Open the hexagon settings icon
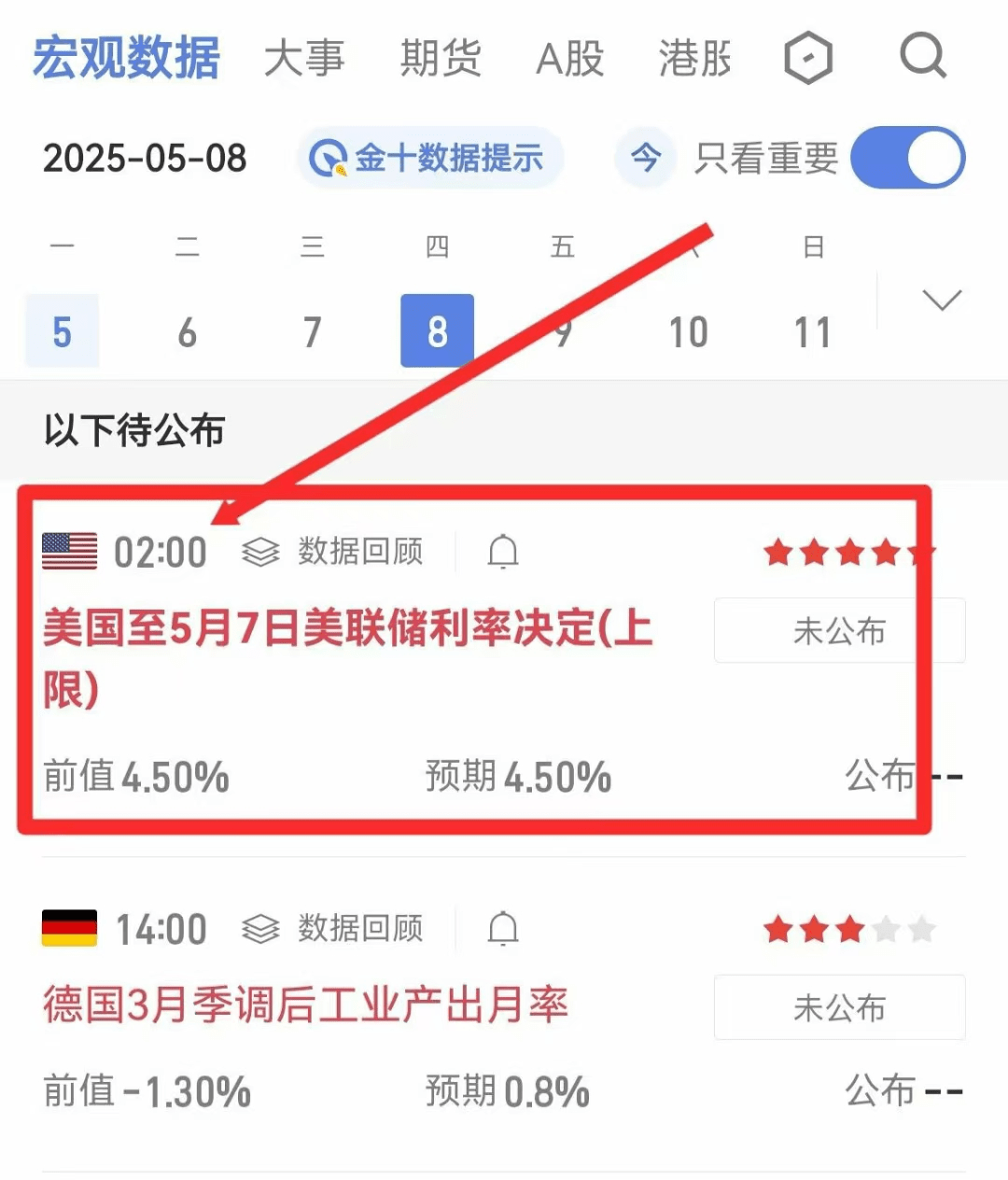The height and width of the screenshot is (1180, 1008). point(807,58)
